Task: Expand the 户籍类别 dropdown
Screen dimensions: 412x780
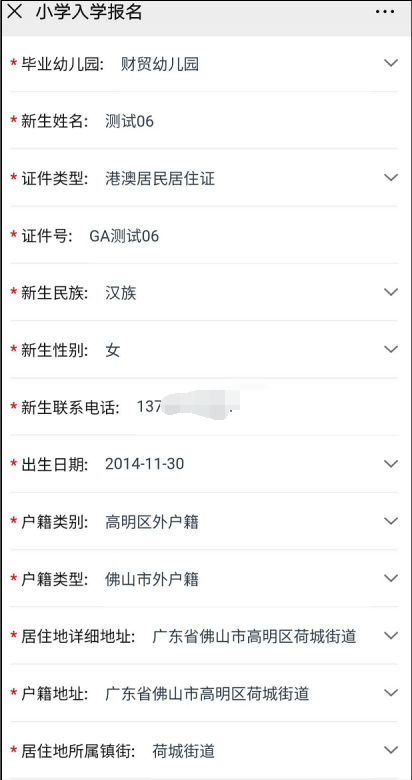Action: (204, 521)
